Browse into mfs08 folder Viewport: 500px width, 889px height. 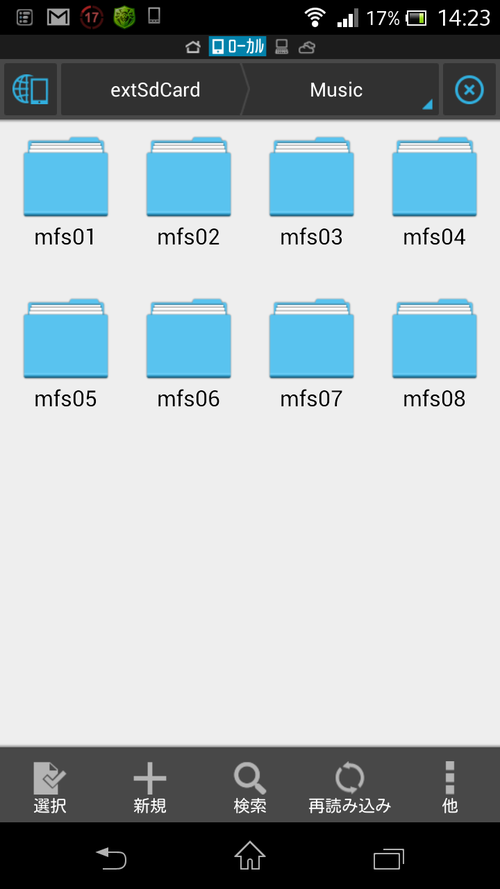click(x=434, y=354)
